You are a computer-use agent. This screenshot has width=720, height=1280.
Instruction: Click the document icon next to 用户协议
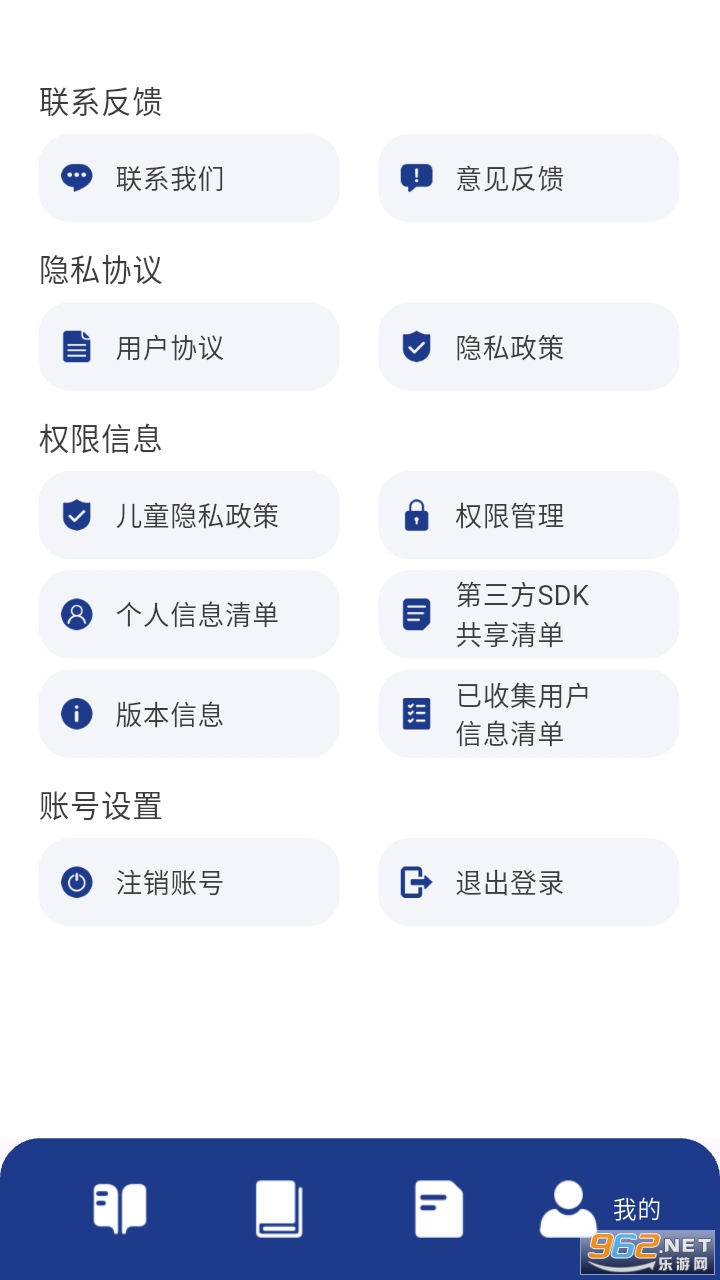coord(76,346)
